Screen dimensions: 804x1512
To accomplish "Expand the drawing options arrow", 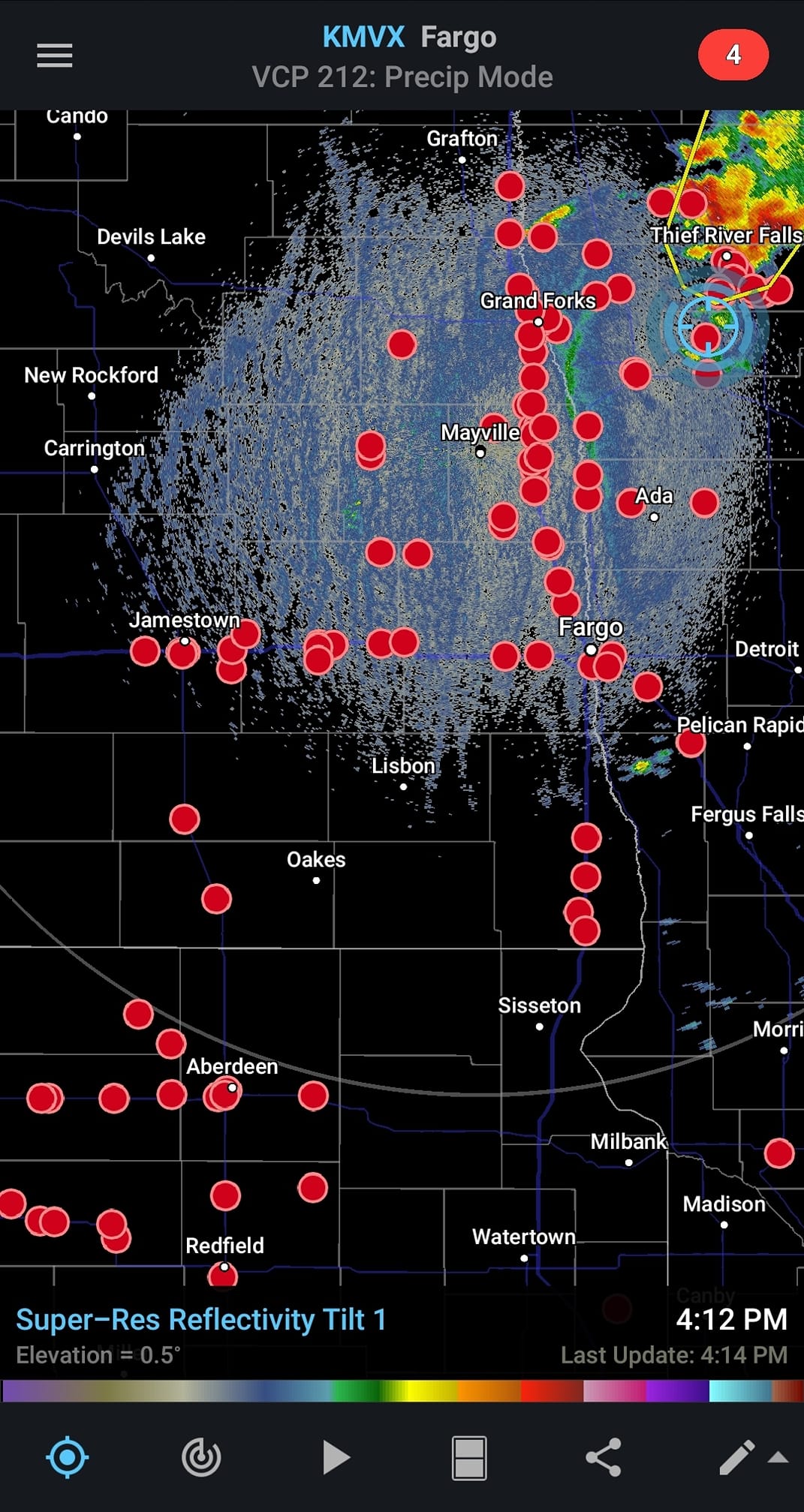I will coord(778,1458).
